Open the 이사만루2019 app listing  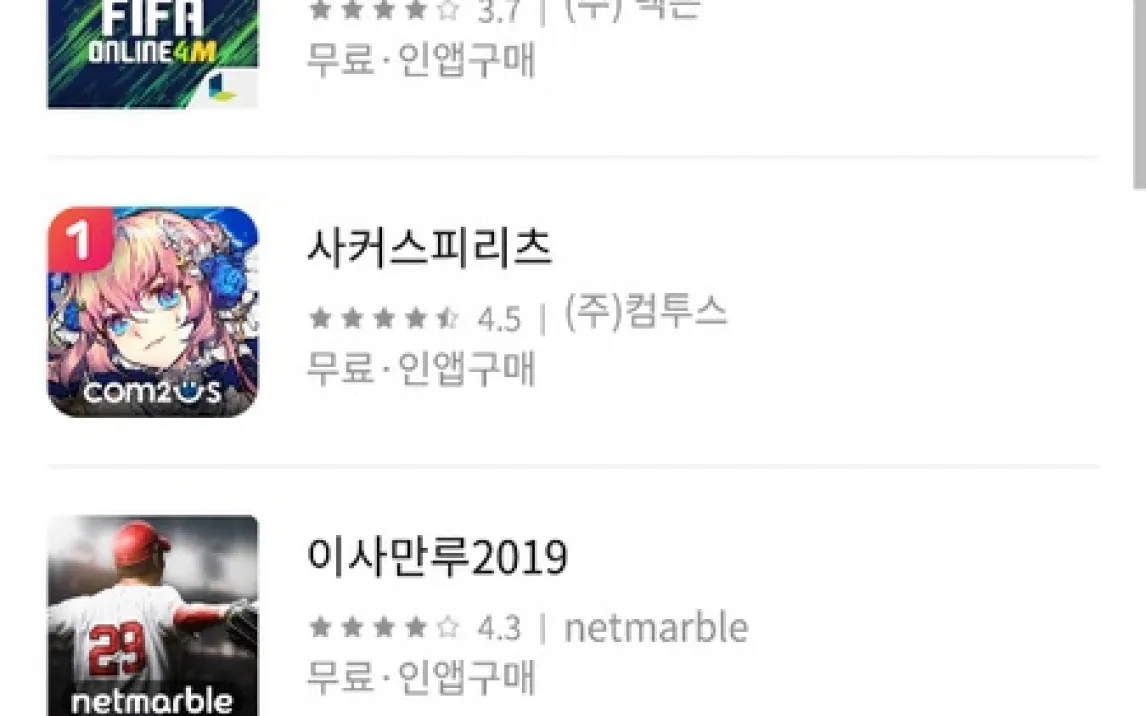437,558
